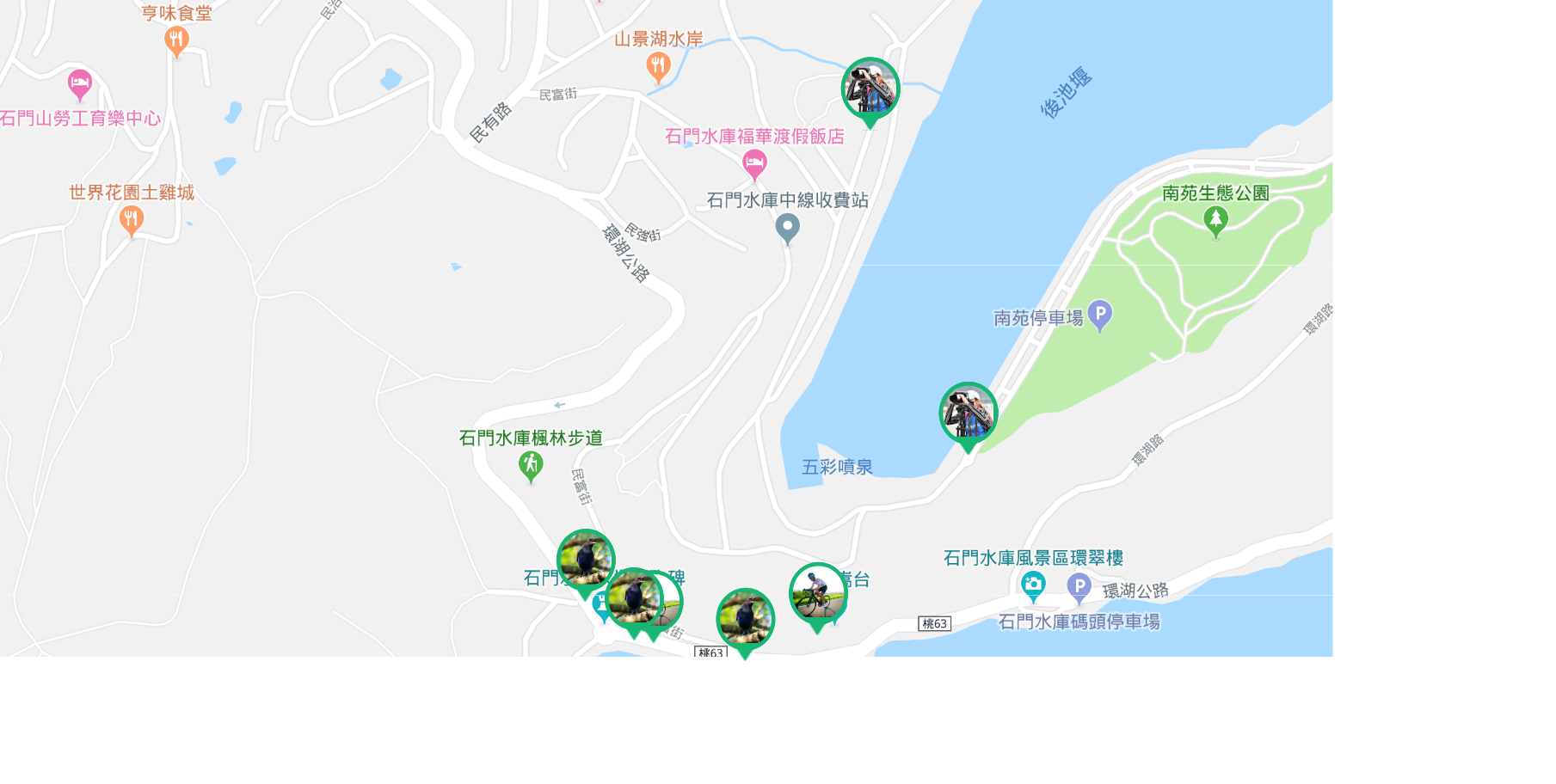This screenshot has height=784, width=1556.
Task: Open the photographer photo pin near 山景湖水岸
Action: pyautogui.click(x=870, y=88)
